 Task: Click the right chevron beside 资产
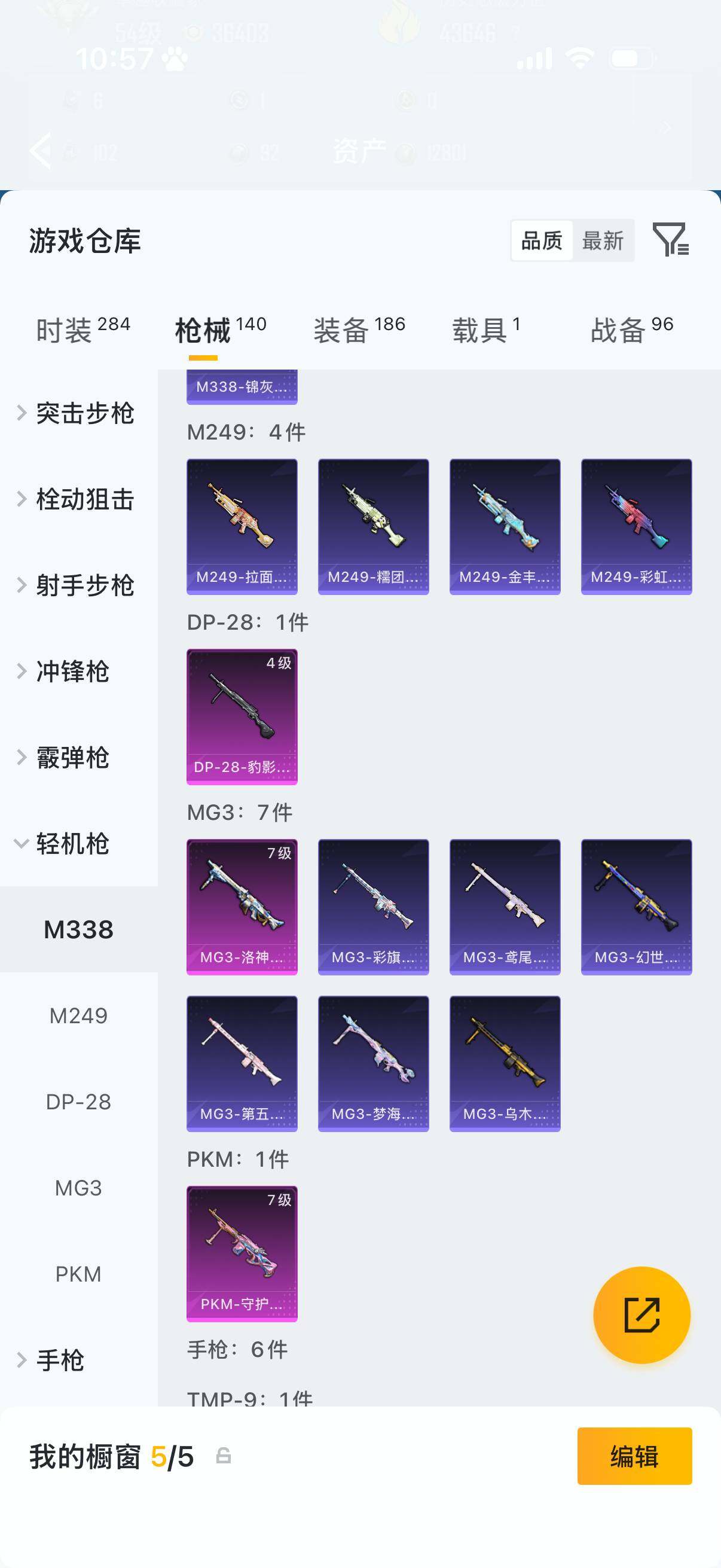[664, 127]
